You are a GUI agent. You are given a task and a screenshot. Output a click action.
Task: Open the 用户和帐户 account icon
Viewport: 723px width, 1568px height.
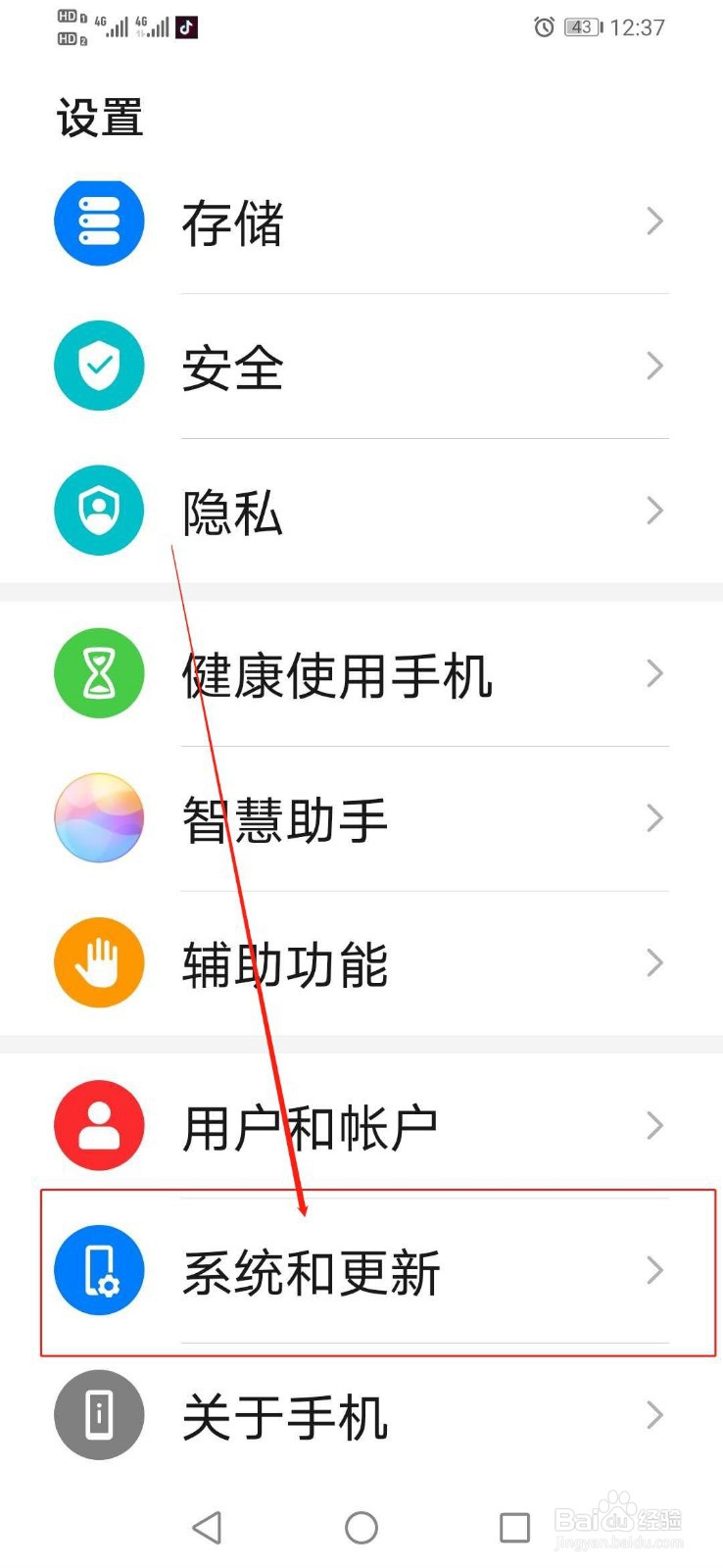98,1125
